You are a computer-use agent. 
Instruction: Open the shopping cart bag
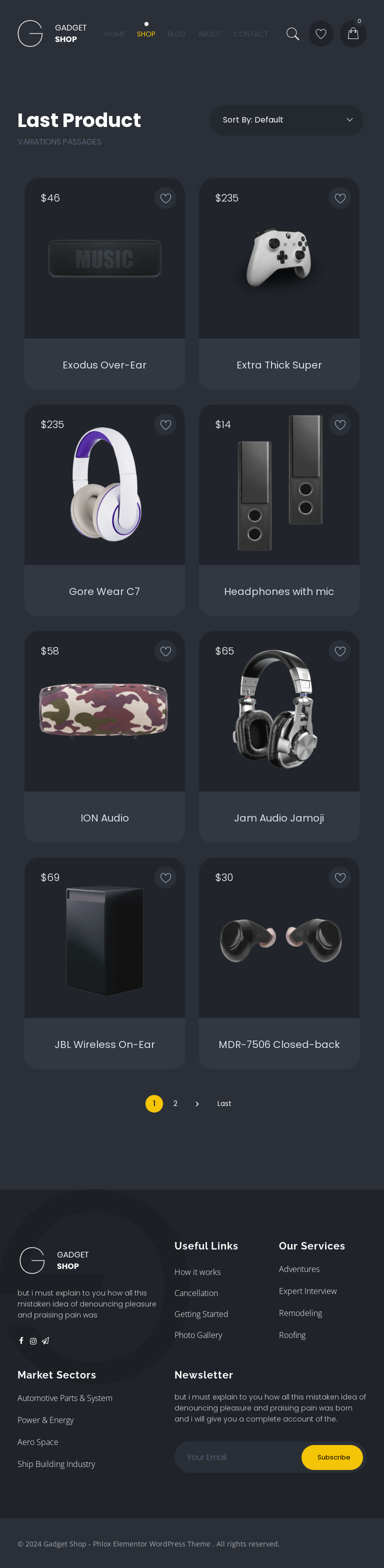[x=352, y=34]
